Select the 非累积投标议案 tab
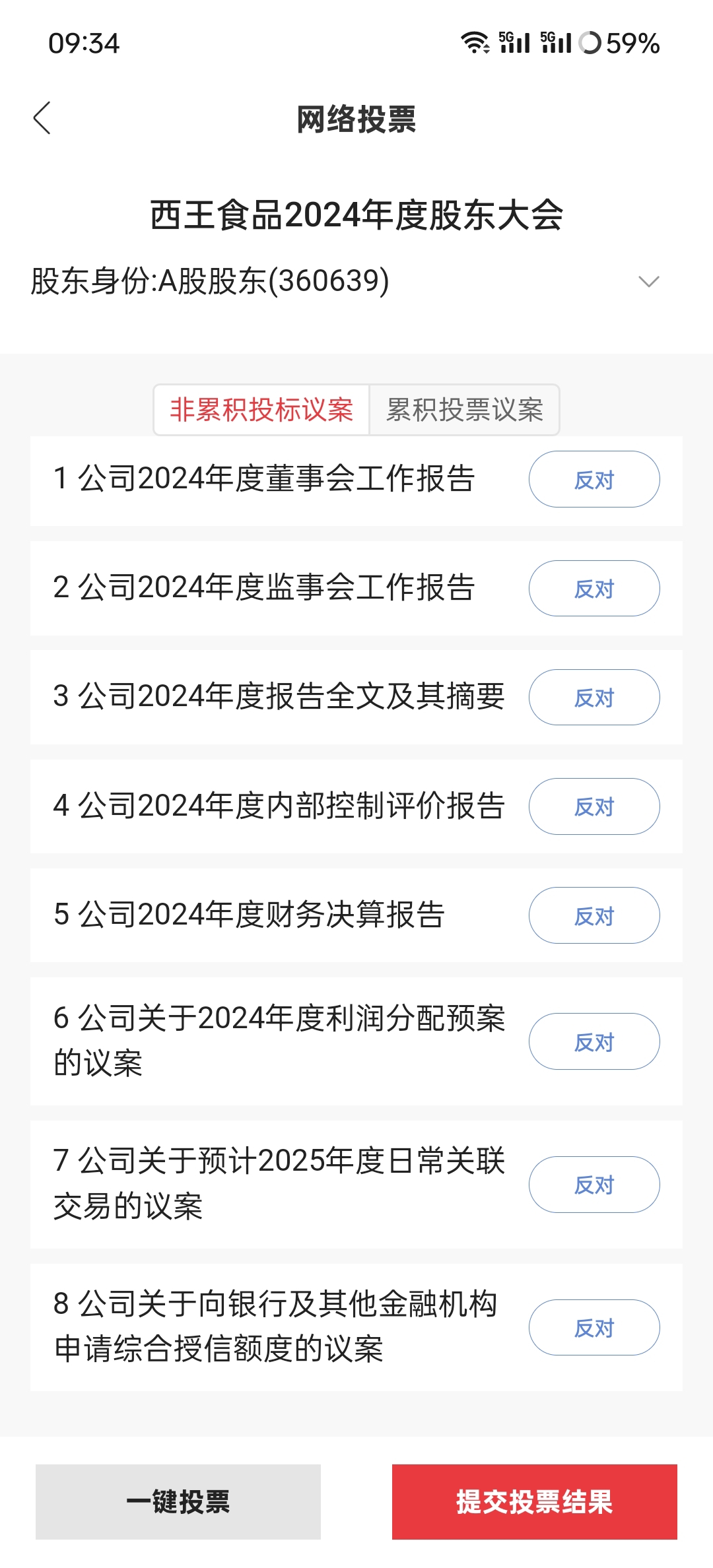The width and height of the screenshot is (713, 1568). (x=261, y=410)
